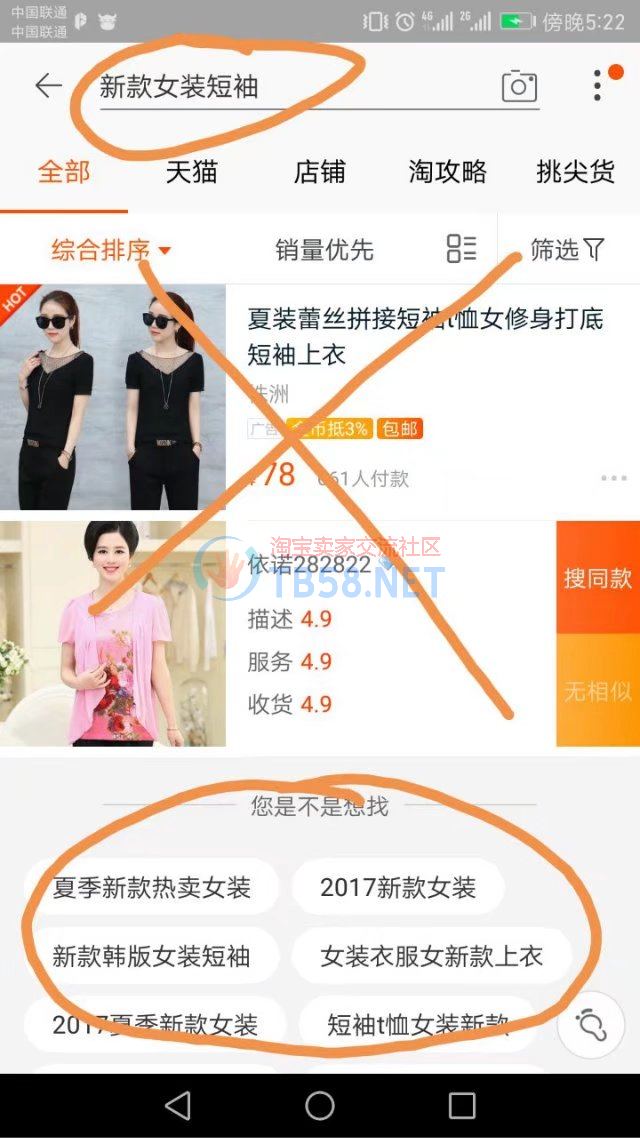Expand the 综合排序 sorting dropdown
640x1138 pixels.
point(111,250)
